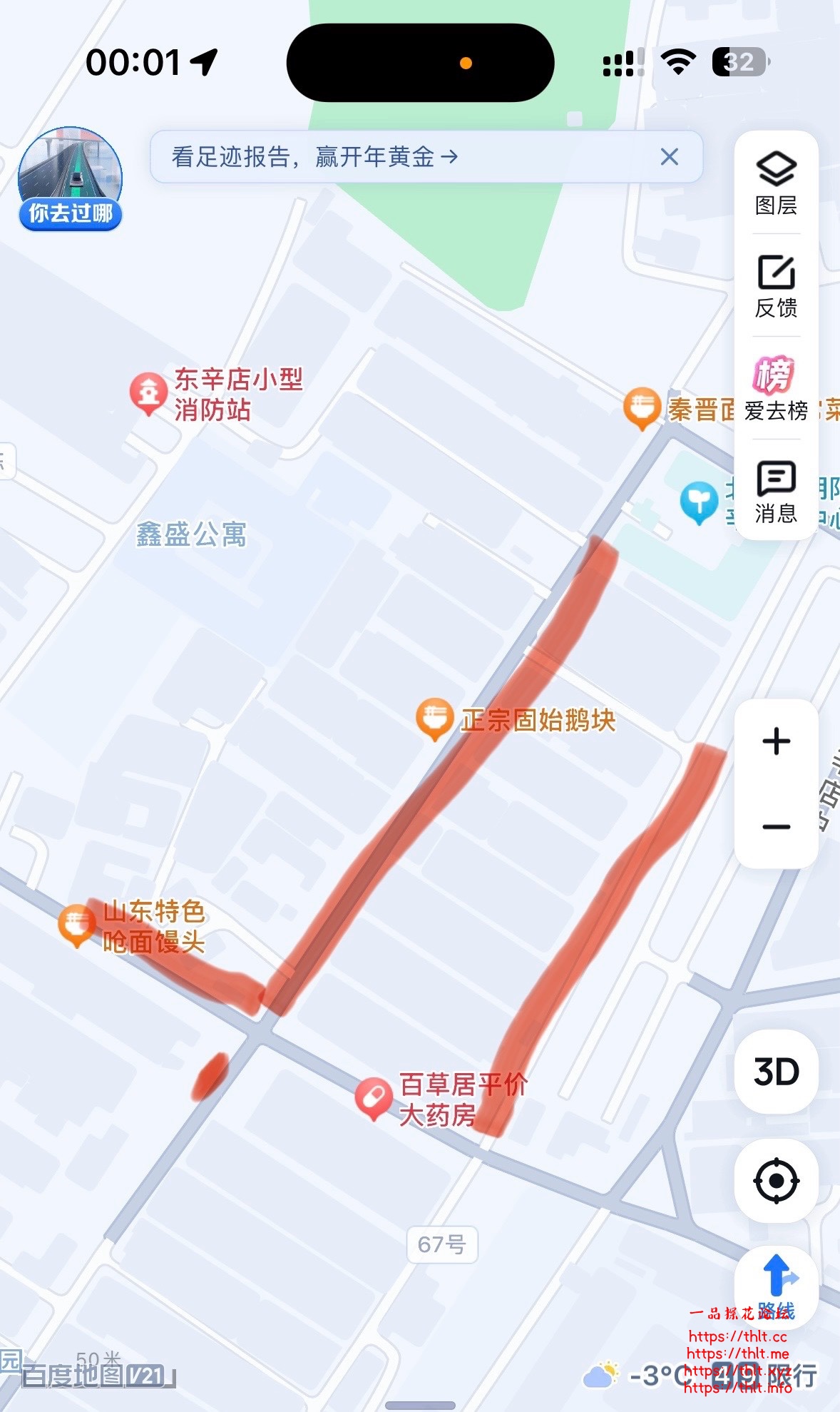Image resolution: width=840 pixels, height=1412 pixels.
Task: Open the 你去过哪 footprint badge
Action: [x=70, y=180]
